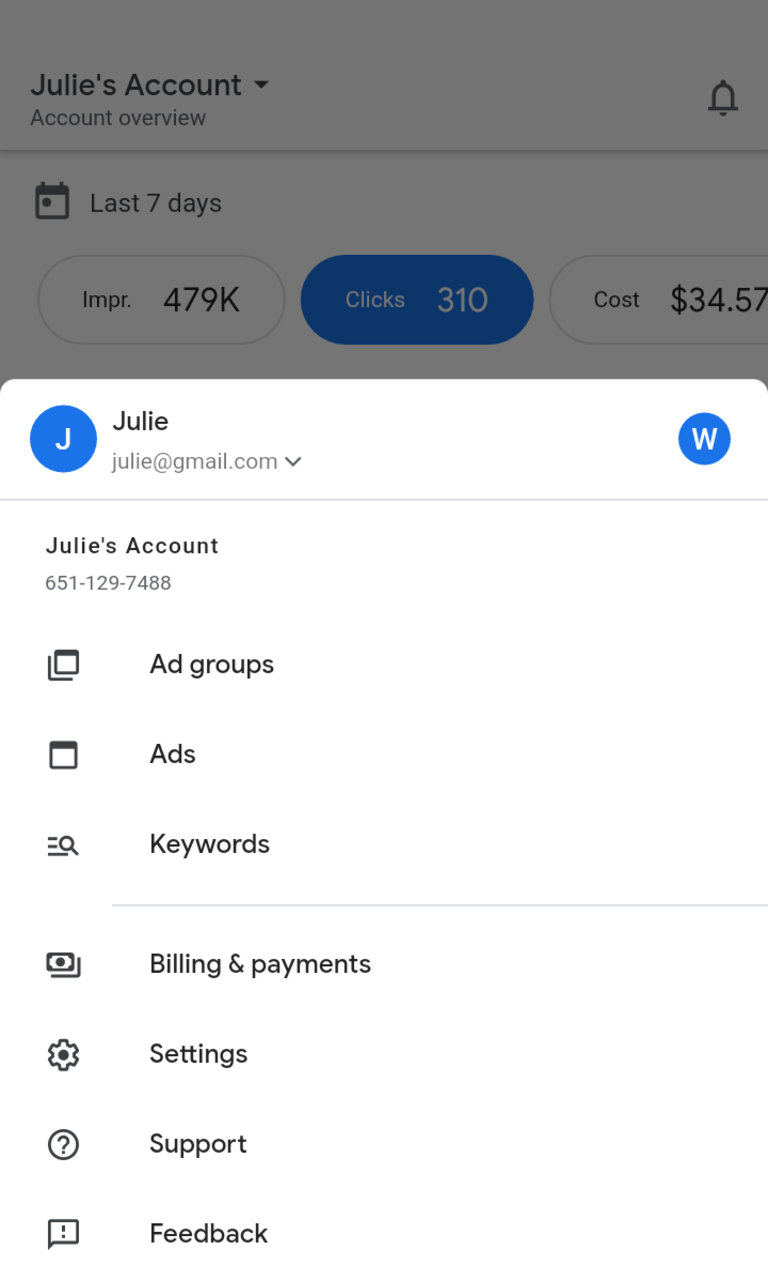Open Ad groups
The image size is (768, 1280).
click(211, 665)
